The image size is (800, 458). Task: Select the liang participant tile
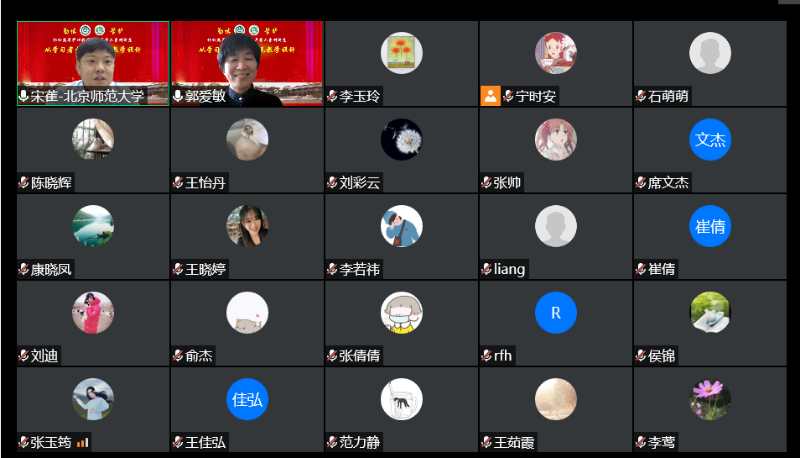pos(555,236)
